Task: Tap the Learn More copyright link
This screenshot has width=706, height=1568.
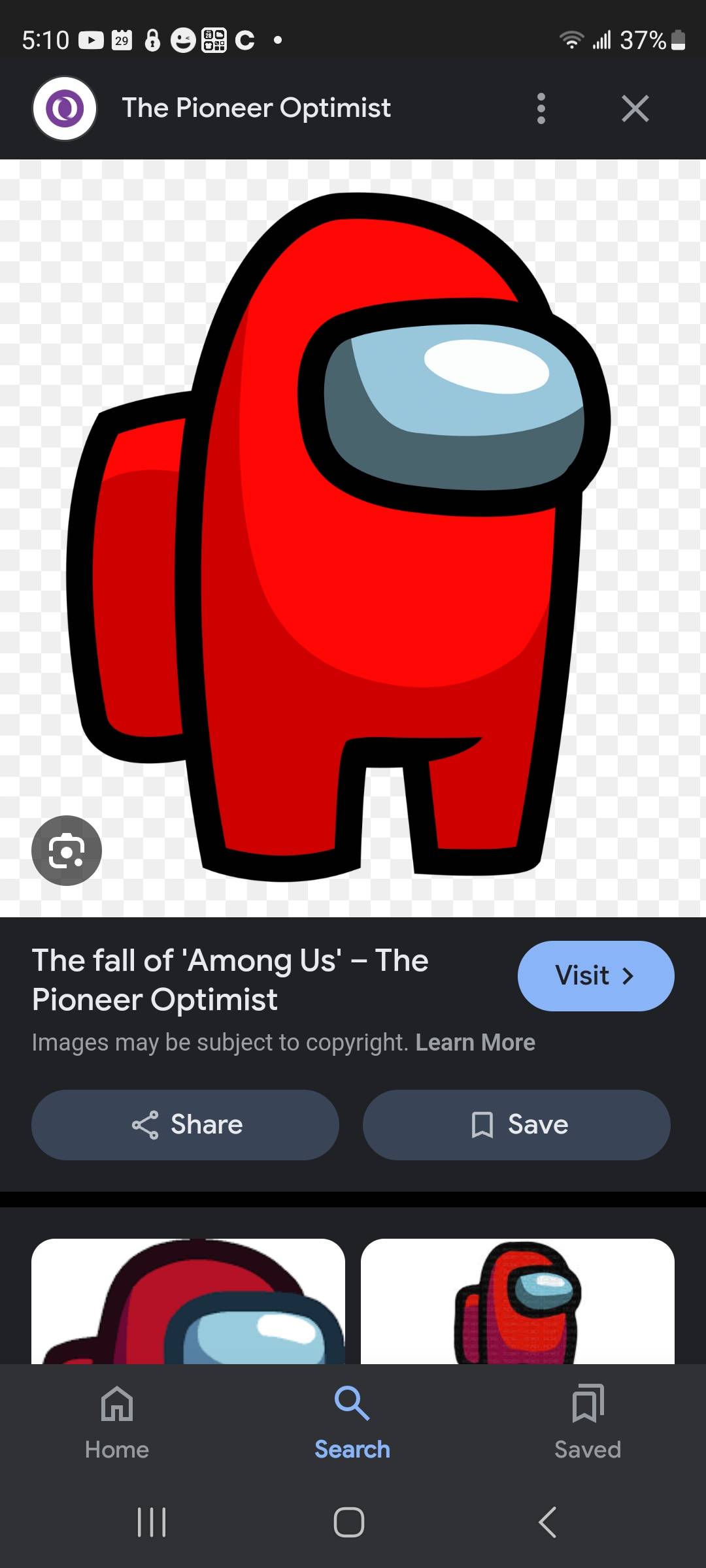Action: tap(475, 1042)
